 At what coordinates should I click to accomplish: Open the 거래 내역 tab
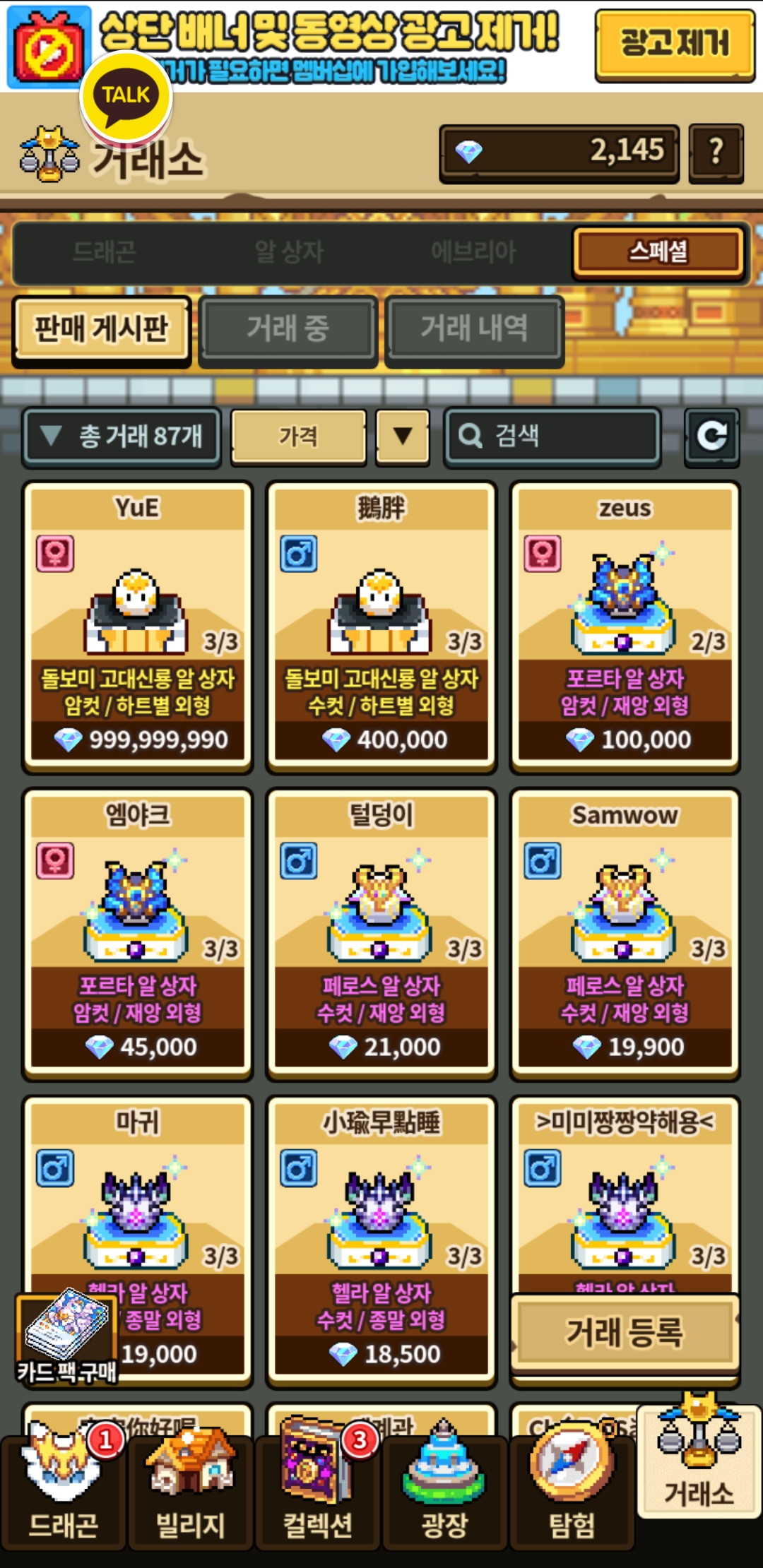click(474, 328)
